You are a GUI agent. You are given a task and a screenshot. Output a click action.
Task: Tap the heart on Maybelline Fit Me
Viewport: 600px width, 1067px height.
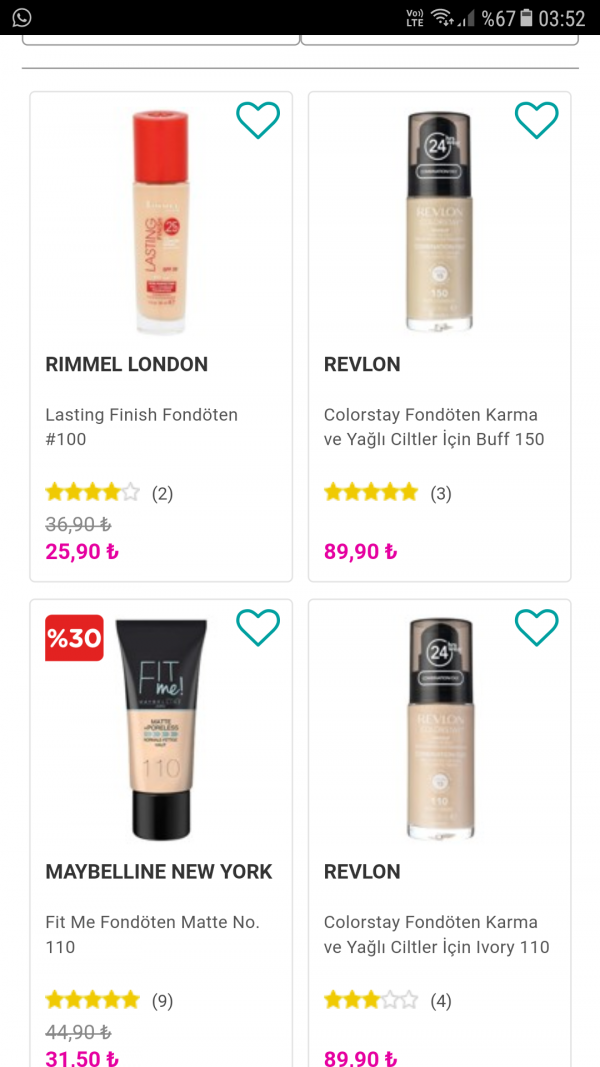258,627
